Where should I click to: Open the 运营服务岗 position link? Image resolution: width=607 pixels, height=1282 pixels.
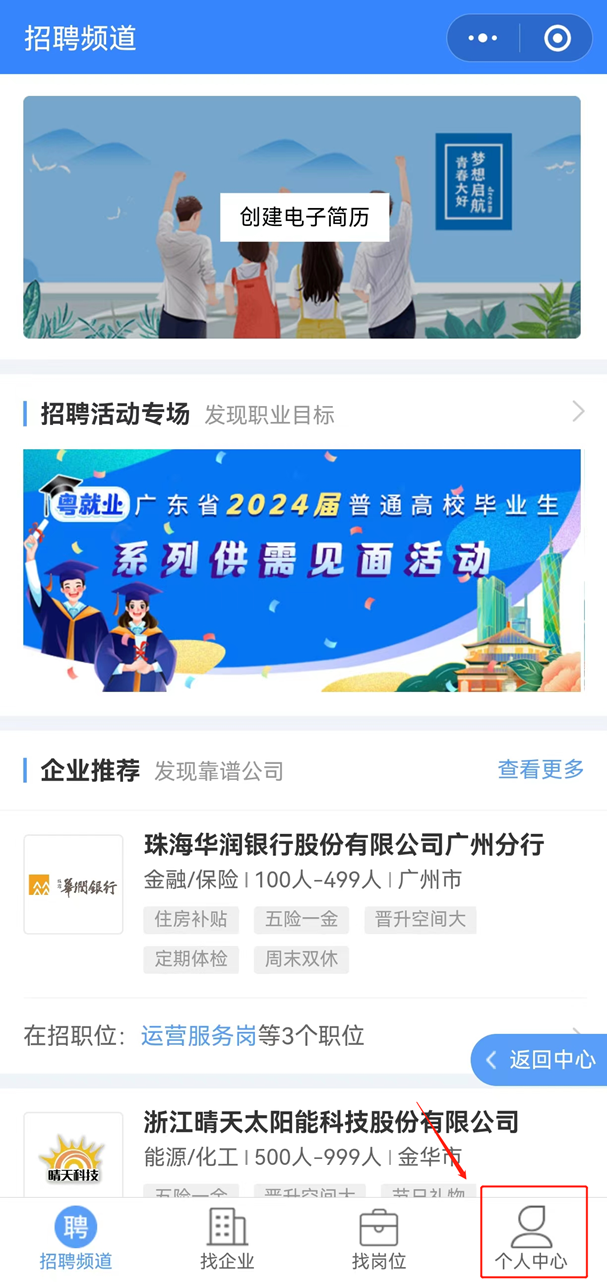[199, 1035]
